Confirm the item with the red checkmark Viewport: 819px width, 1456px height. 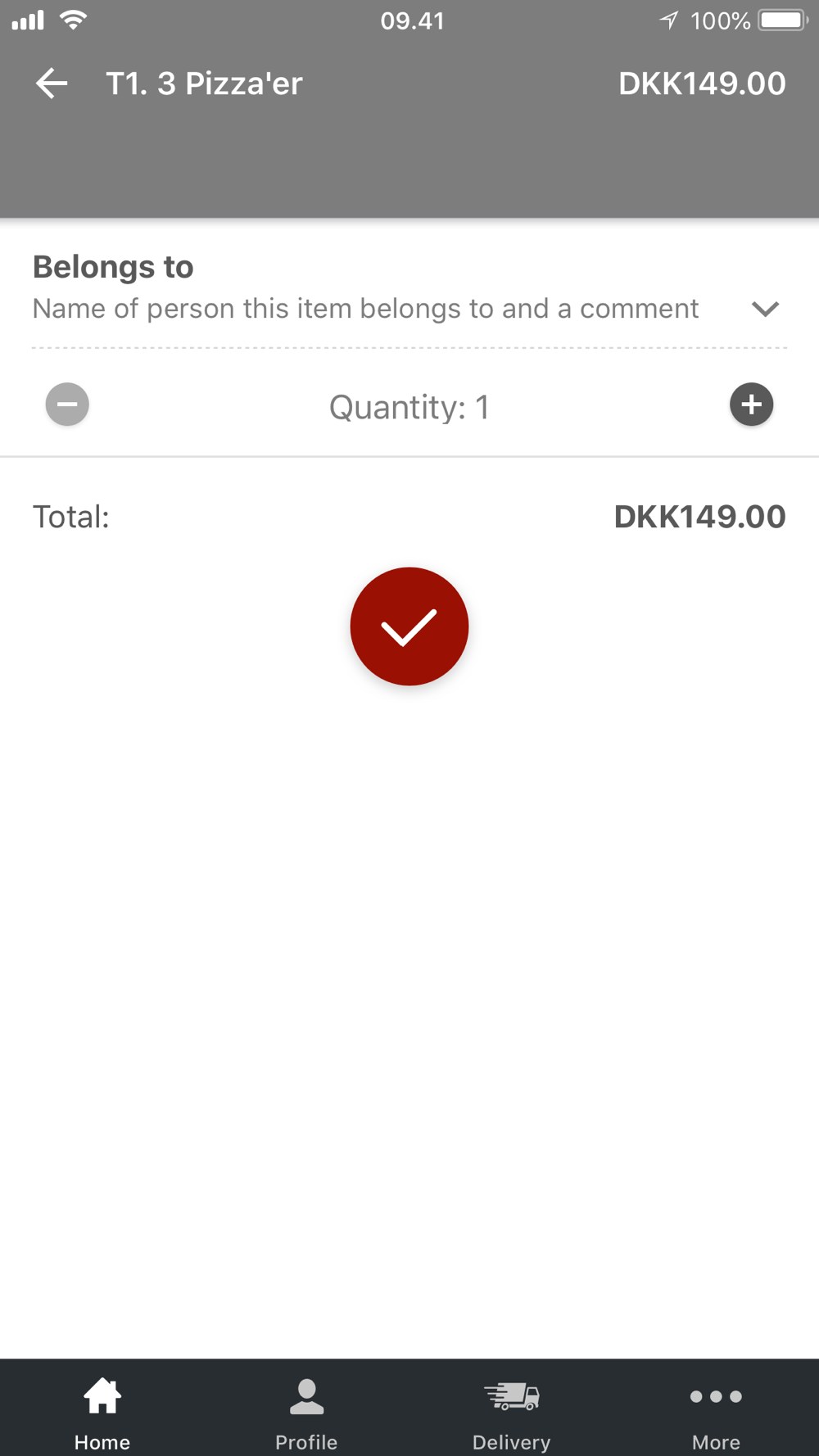409,626
